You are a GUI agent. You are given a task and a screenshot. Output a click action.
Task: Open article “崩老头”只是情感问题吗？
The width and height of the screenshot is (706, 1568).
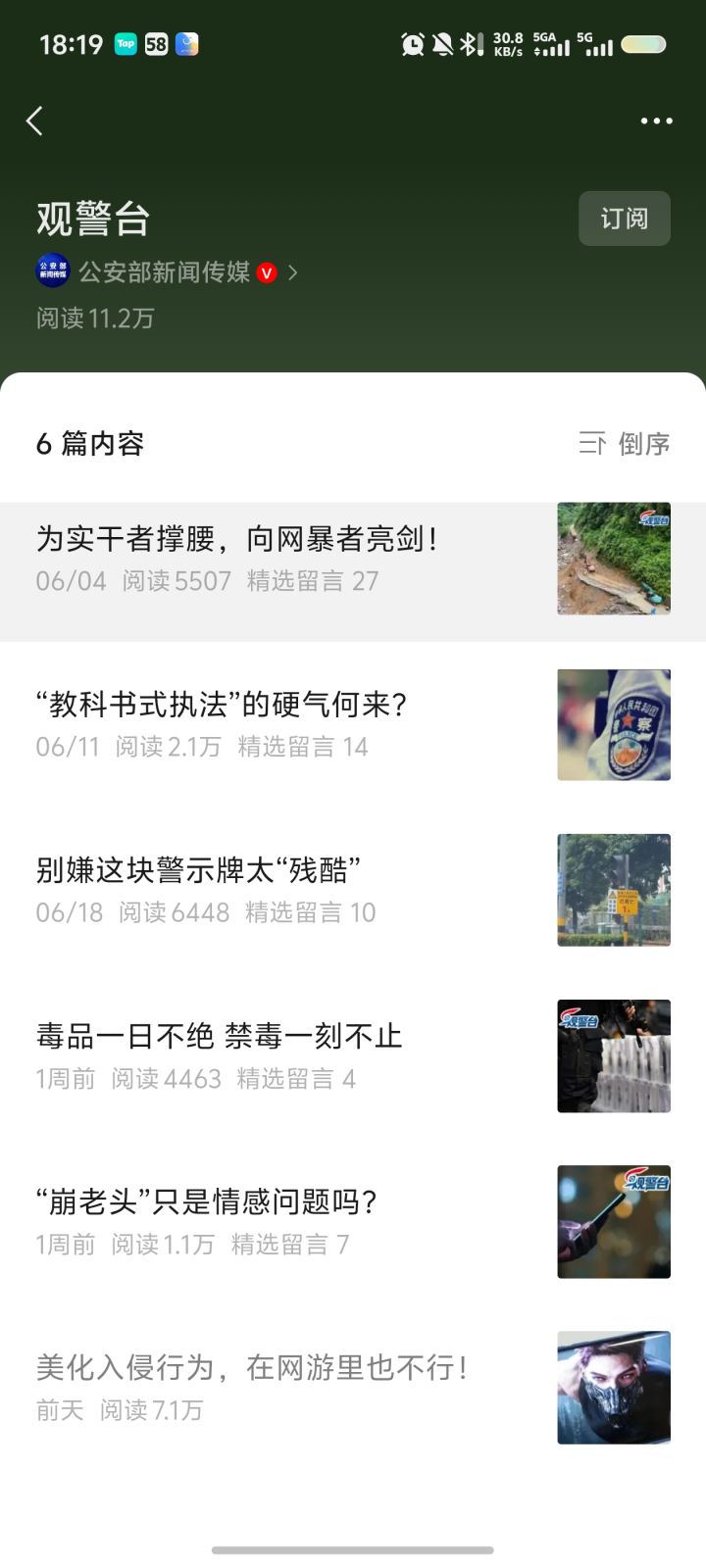[353, 1221]
